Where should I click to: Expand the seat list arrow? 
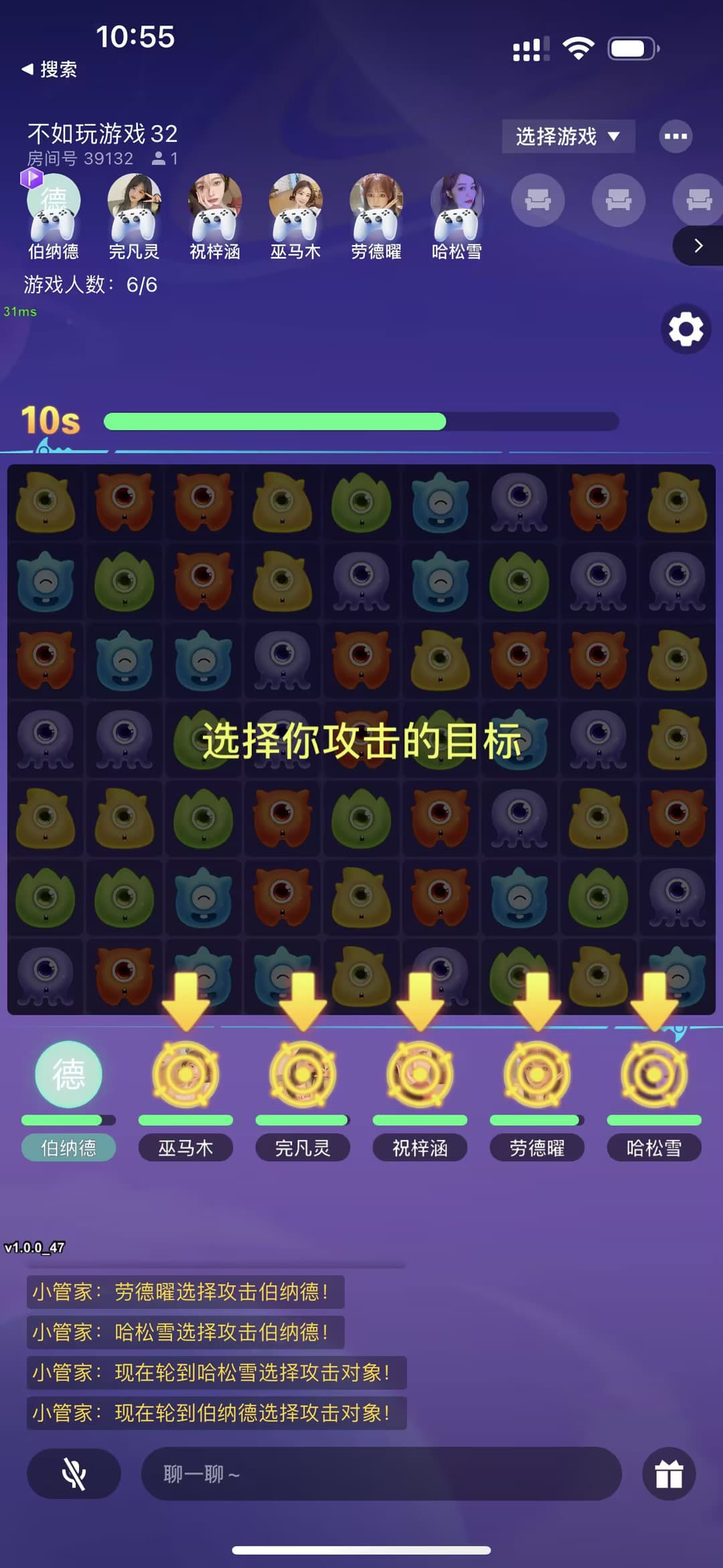(x=698, y=246)
